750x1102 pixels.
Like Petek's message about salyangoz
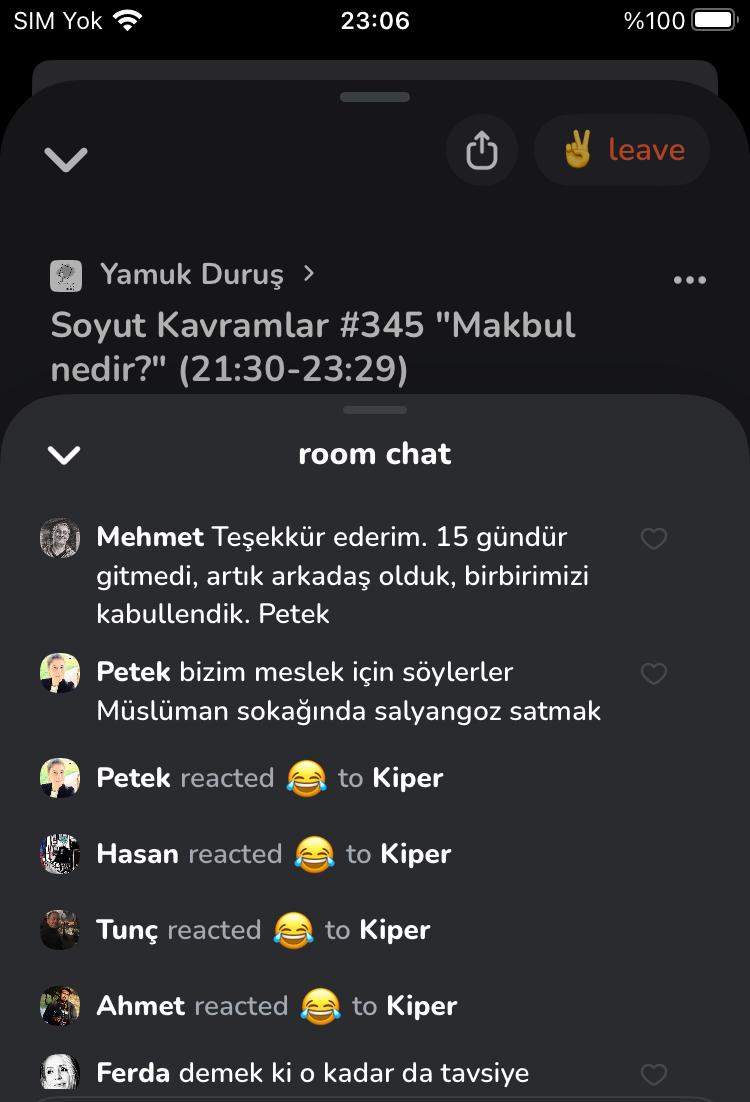[x=653, y=674]
